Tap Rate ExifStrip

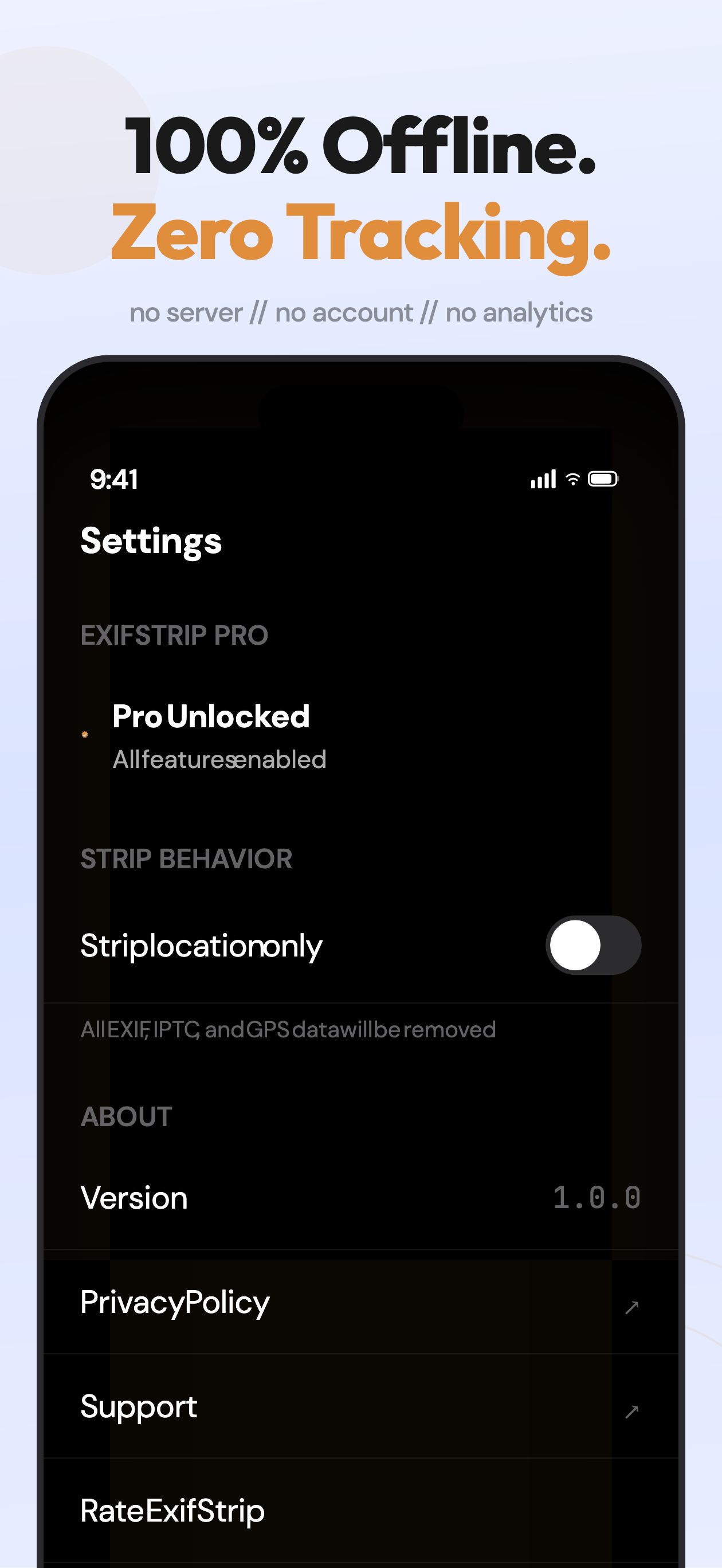[172, 1510]
